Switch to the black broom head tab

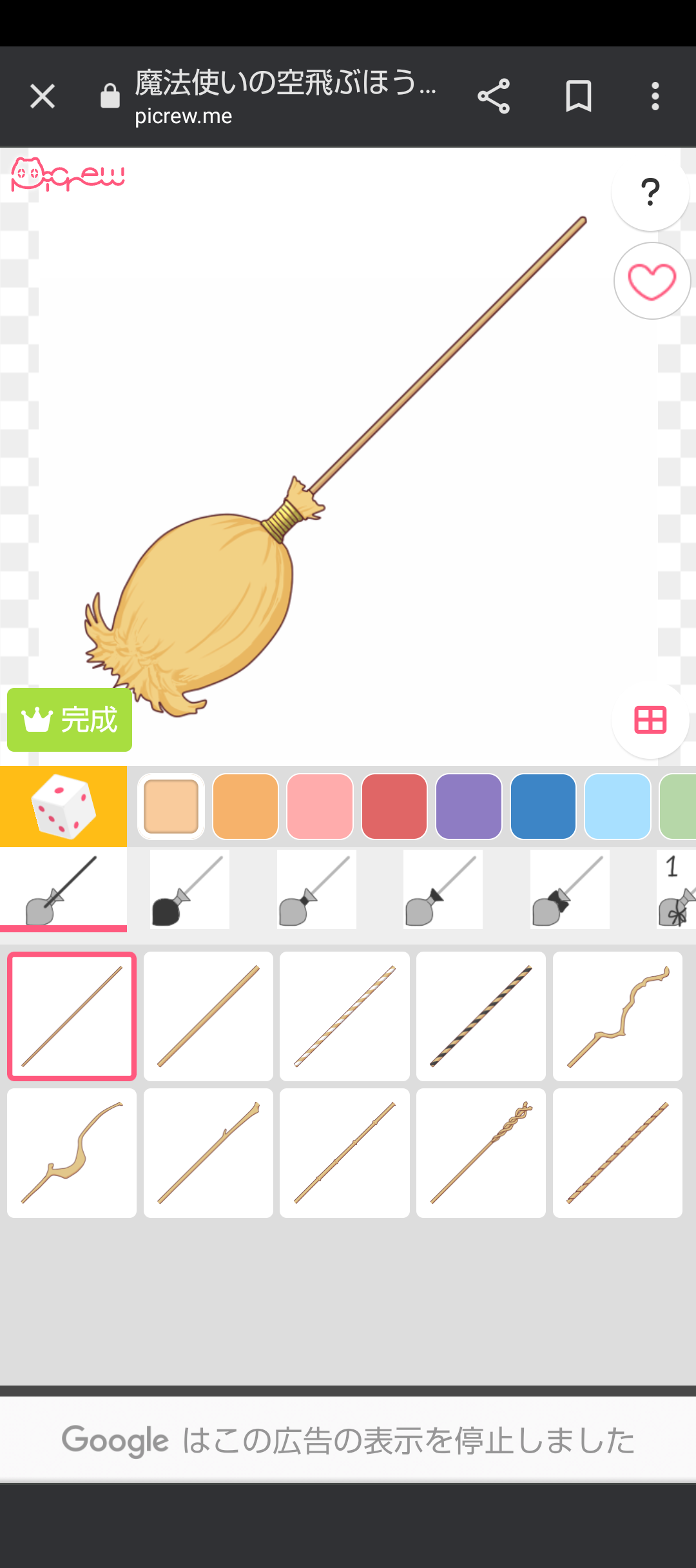point(189,890)
